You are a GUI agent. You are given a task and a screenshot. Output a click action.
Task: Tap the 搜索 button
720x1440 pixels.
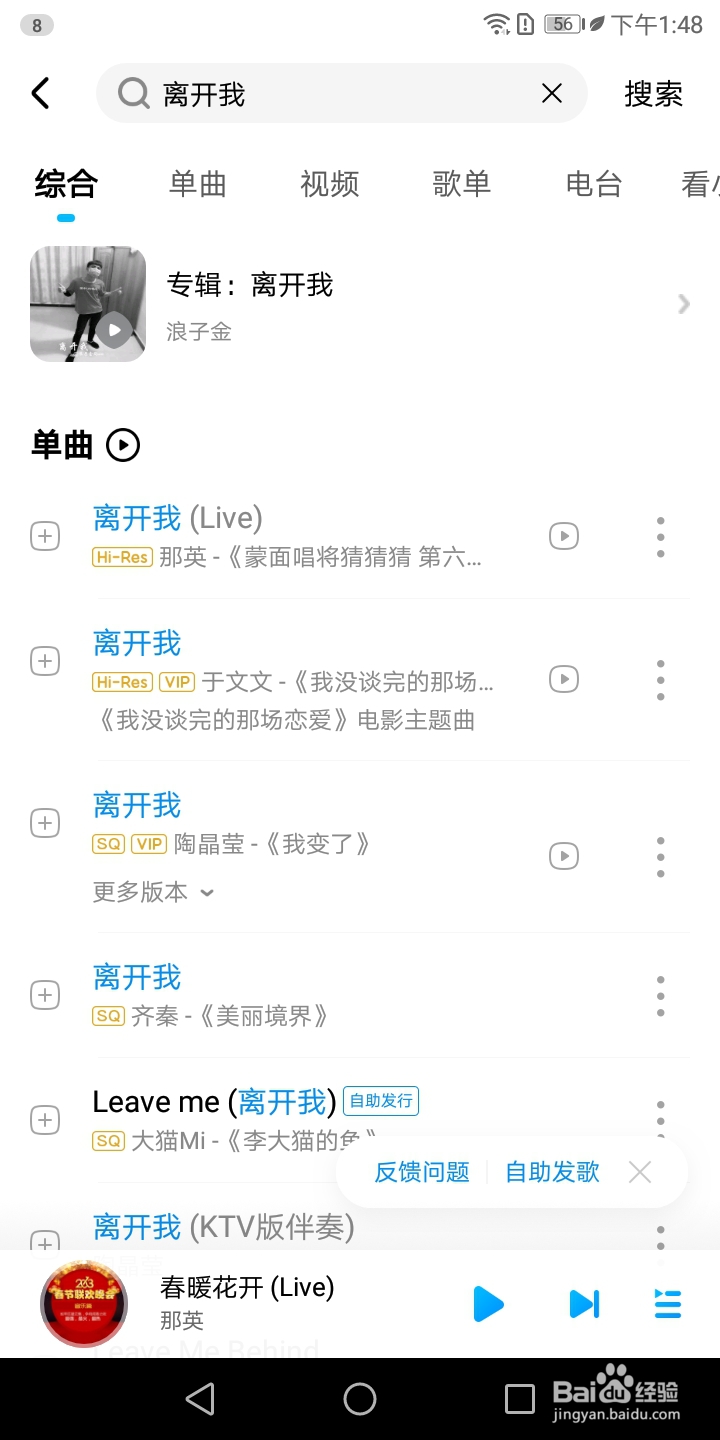(x=653, y=94)
